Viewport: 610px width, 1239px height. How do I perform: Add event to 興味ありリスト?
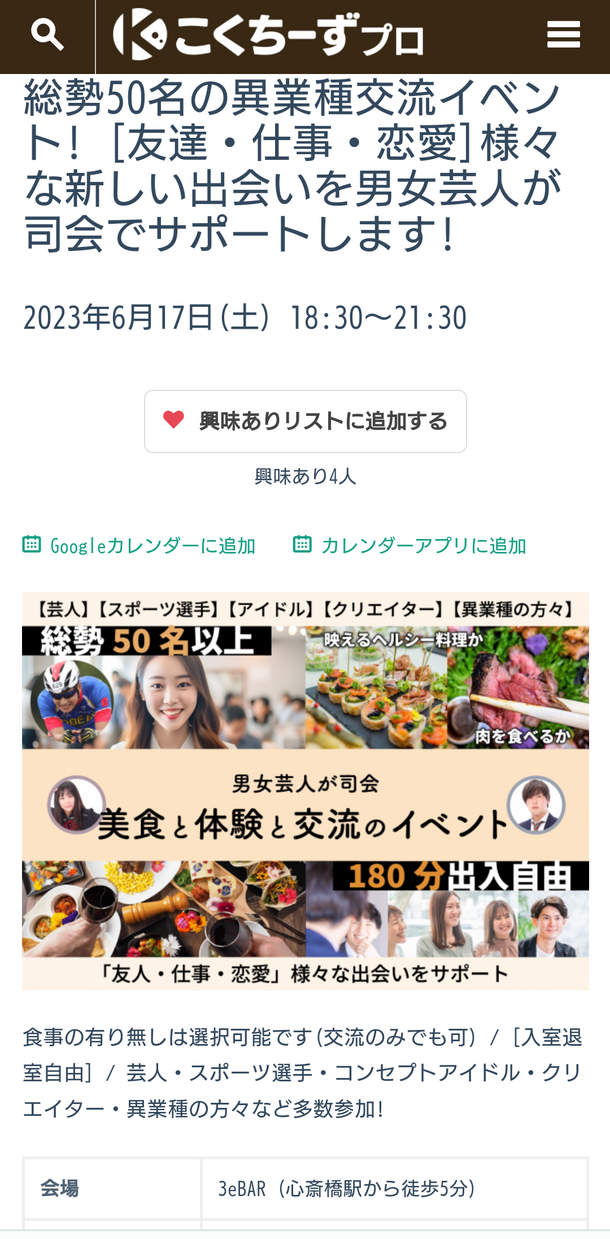305,421
